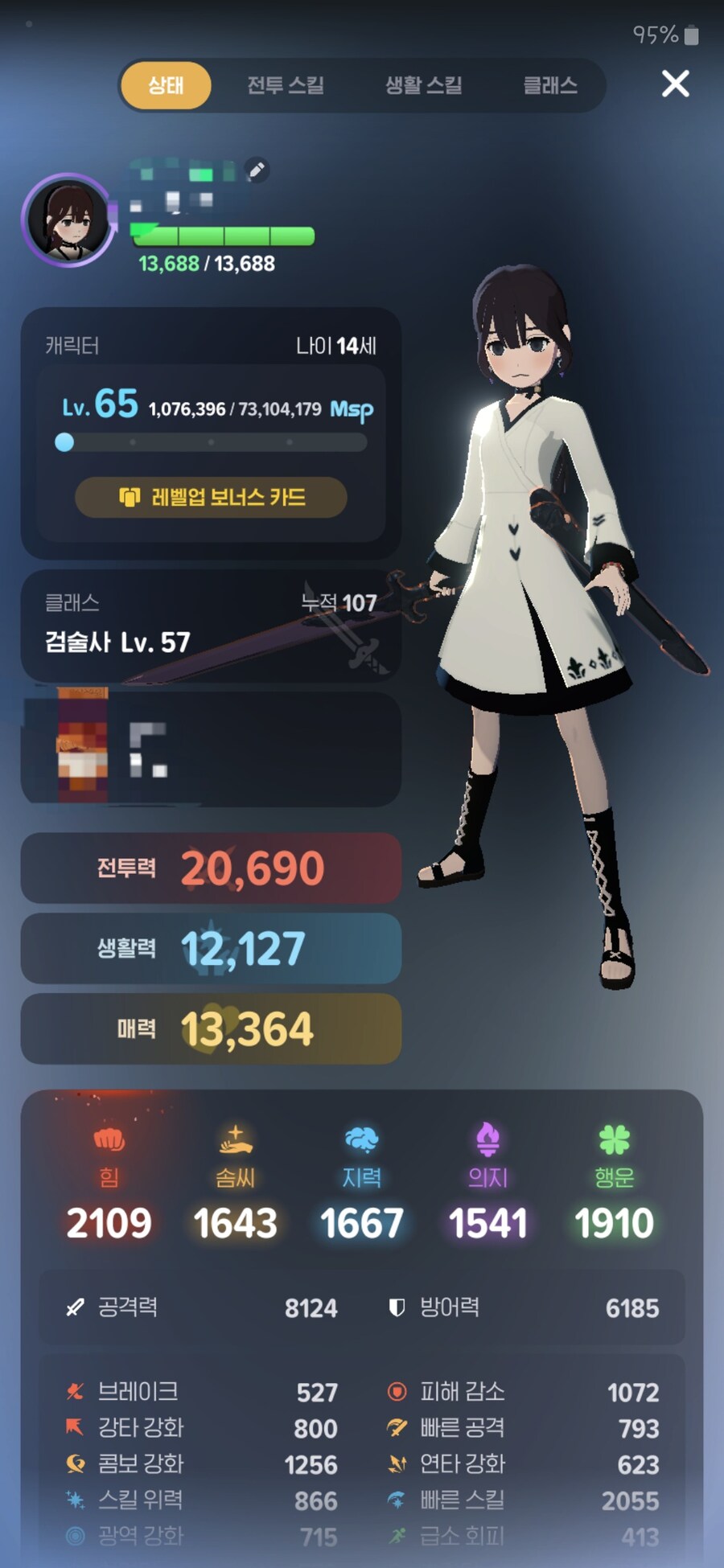Click the 빠른 스킬 quick skill icon
The width and height of the screenshot is (724, 1568).
pyautogui.click(x=394, y=1500)
